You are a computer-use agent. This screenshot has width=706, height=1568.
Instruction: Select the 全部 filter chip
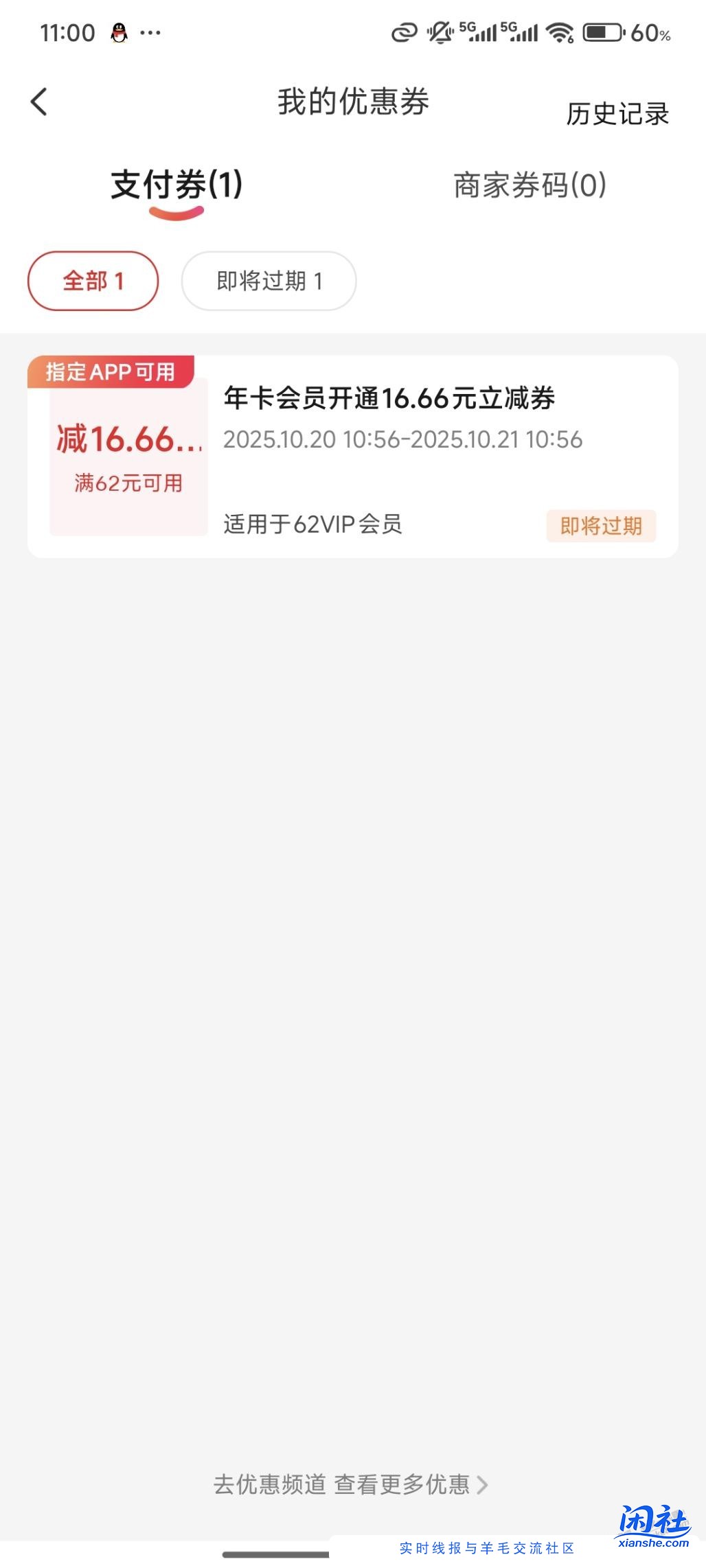point(92,281)
